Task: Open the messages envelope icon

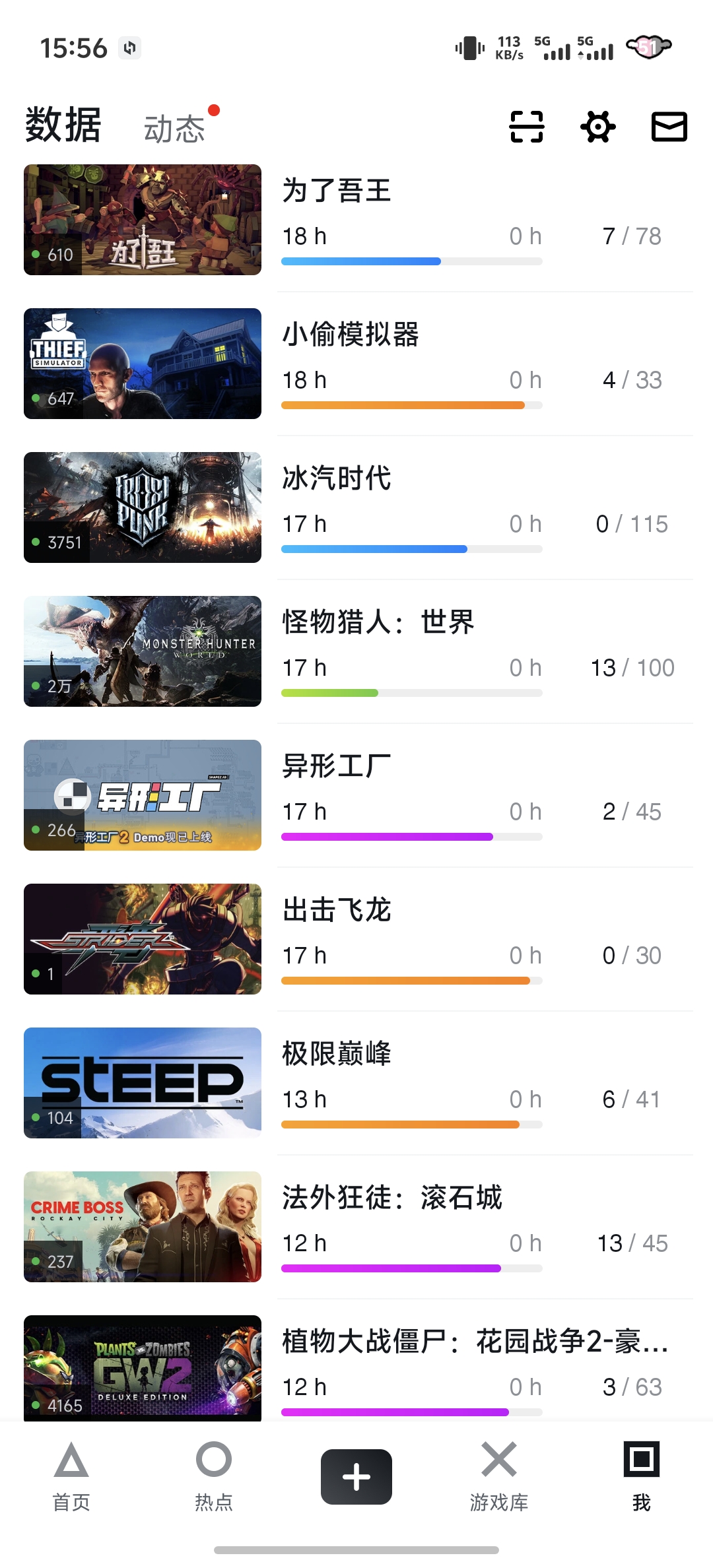Action: point(669,127)
